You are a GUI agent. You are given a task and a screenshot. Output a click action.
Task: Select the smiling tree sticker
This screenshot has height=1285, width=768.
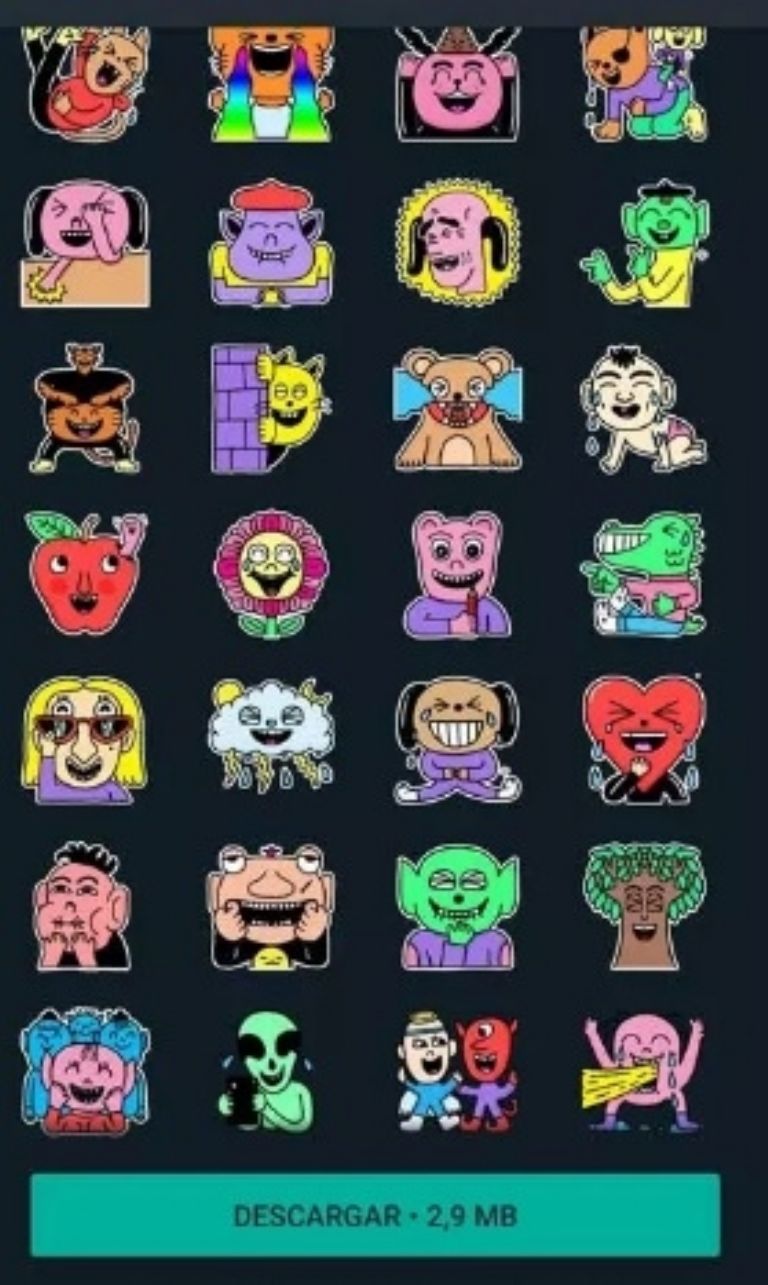click(x=644, y=906)
